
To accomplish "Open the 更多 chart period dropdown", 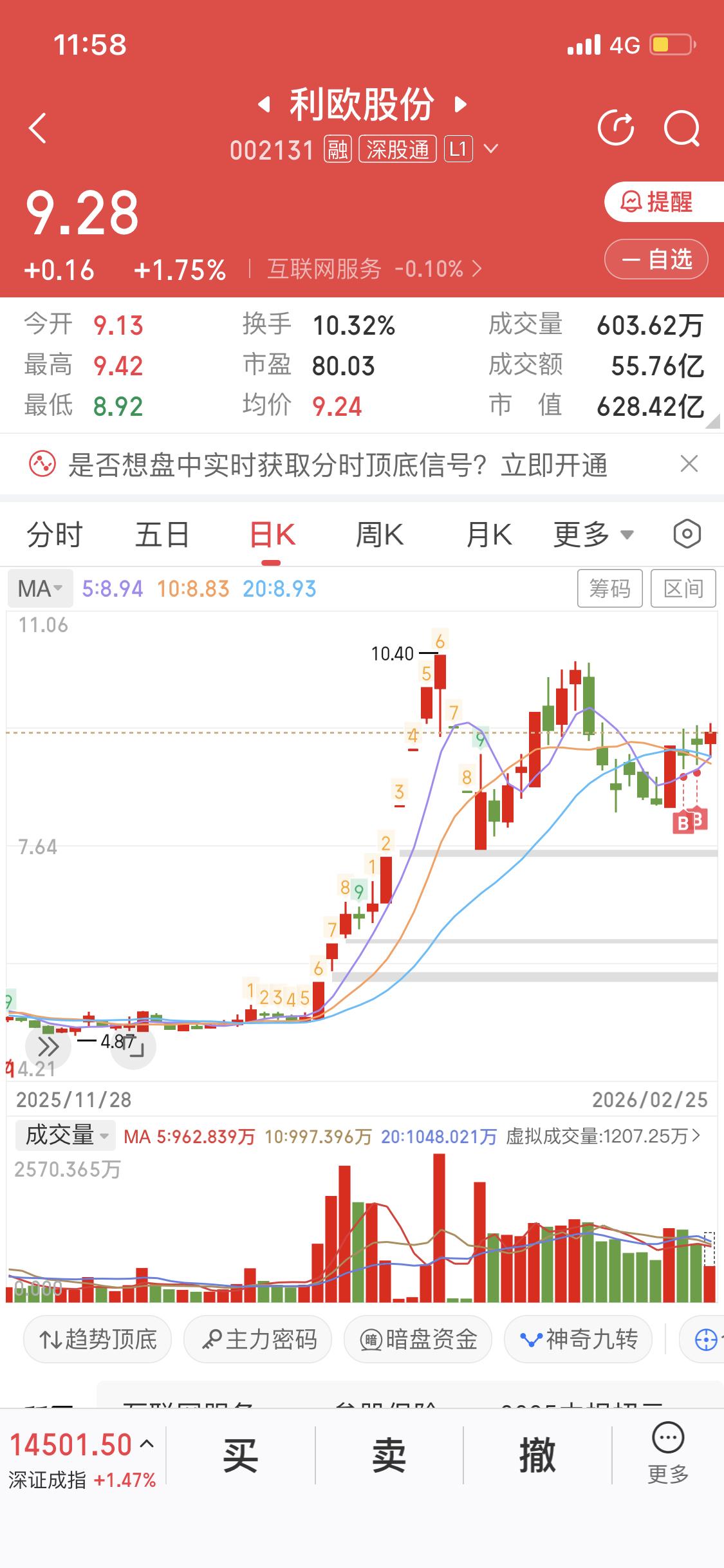I will click(x=593, y=534).
